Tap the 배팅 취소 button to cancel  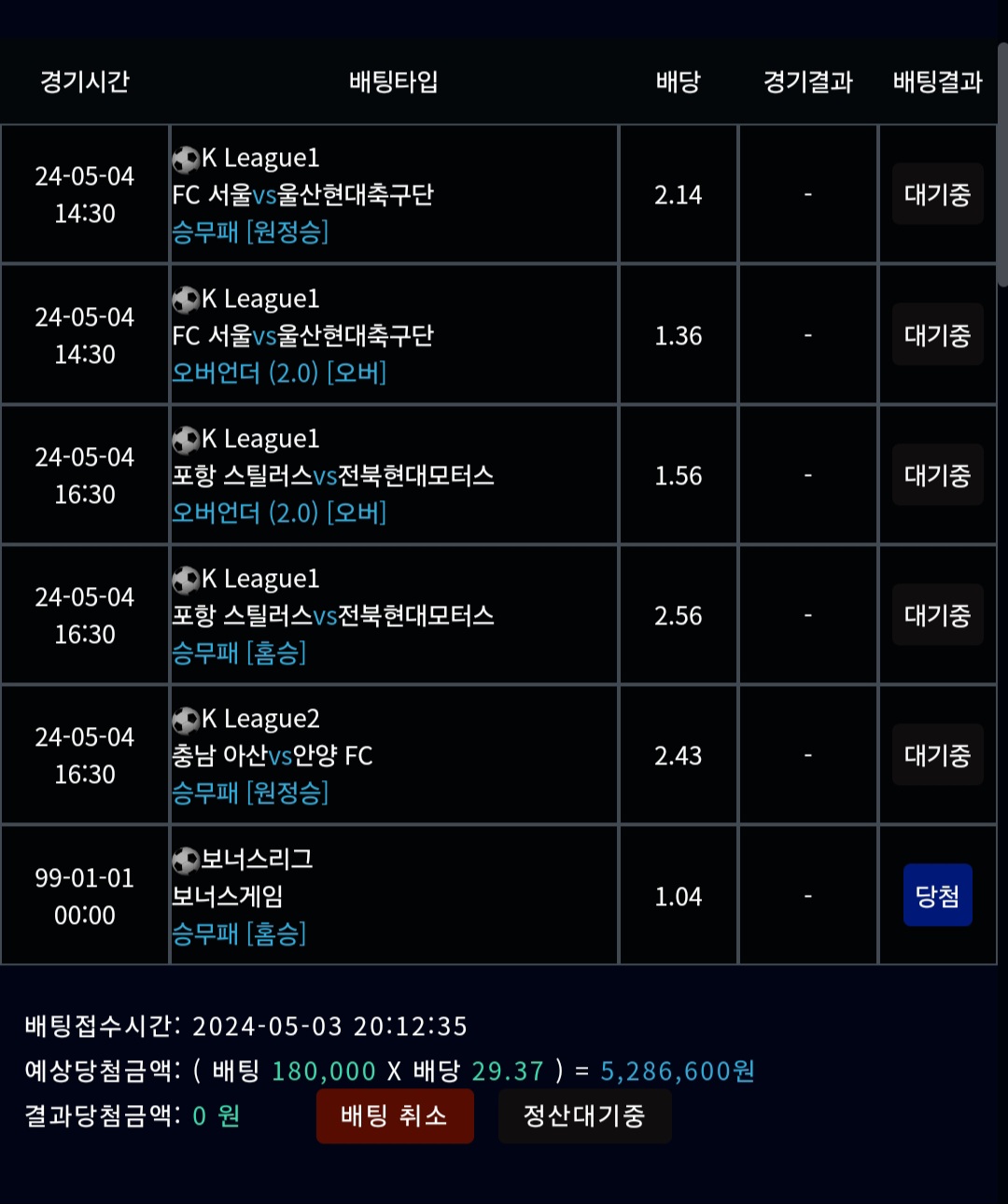[395, 1116]
